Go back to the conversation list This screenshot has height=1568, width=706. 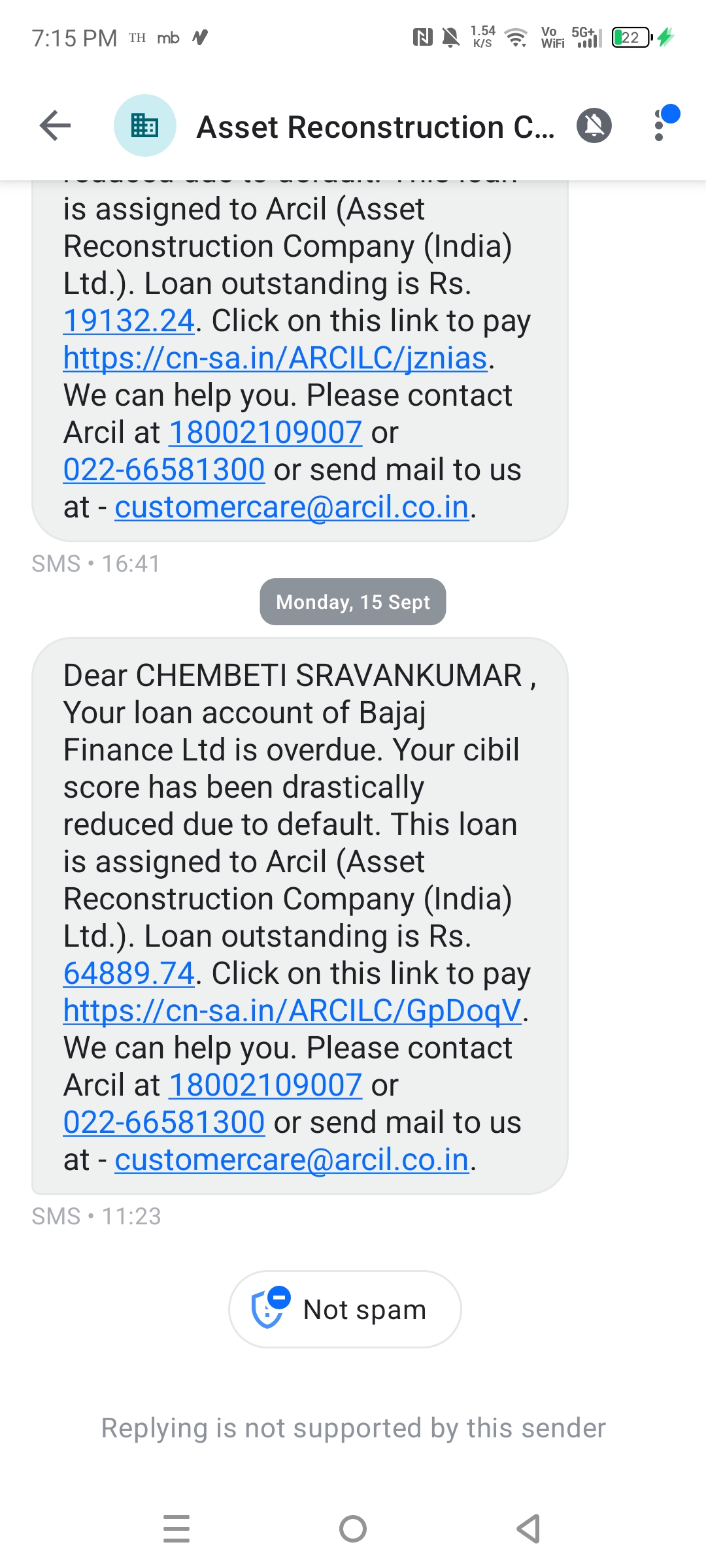tap(56, 125)
